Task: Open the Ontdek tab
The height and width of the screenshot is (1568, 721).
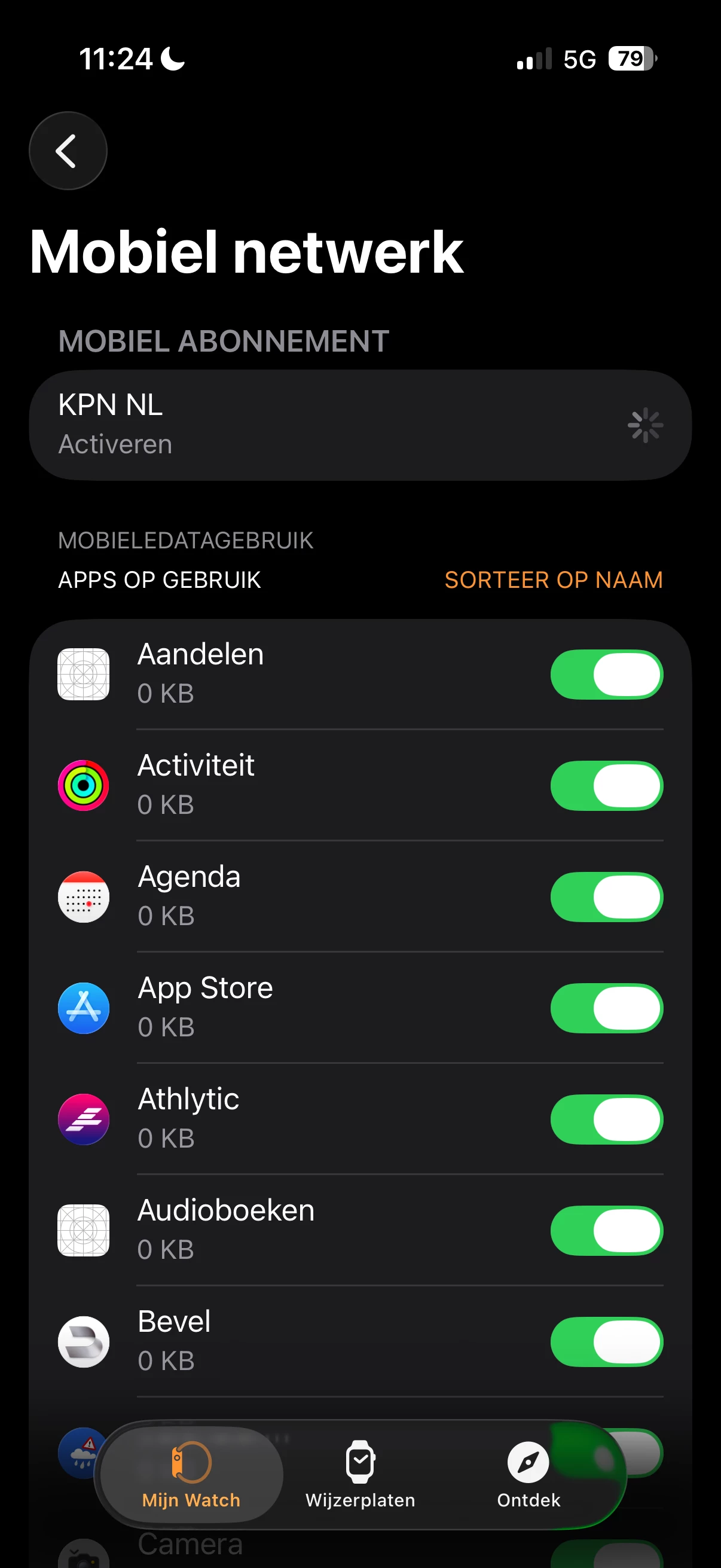Action: [528, 1474]
